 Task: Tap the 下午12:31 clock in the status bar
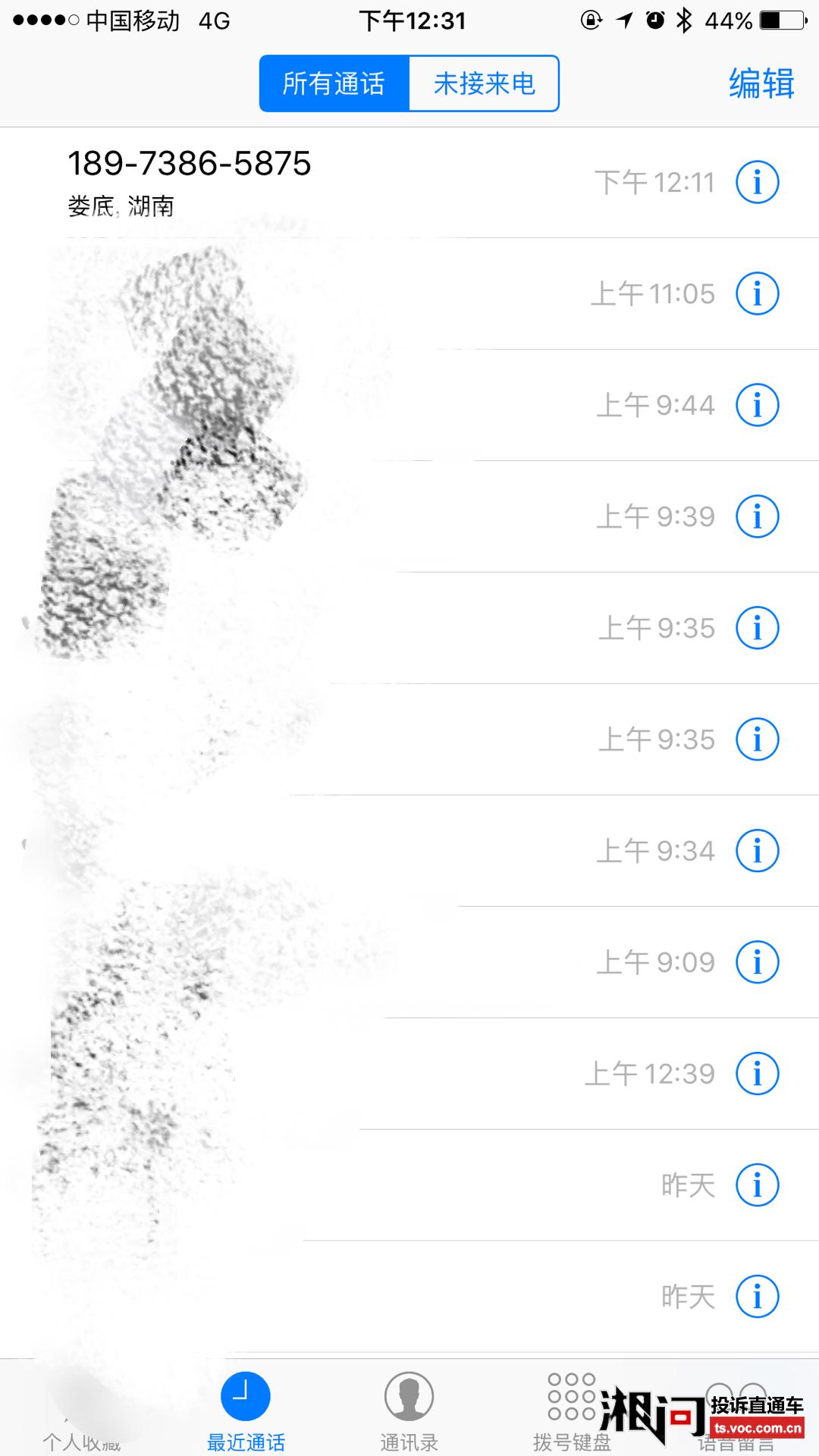(409, 20)
